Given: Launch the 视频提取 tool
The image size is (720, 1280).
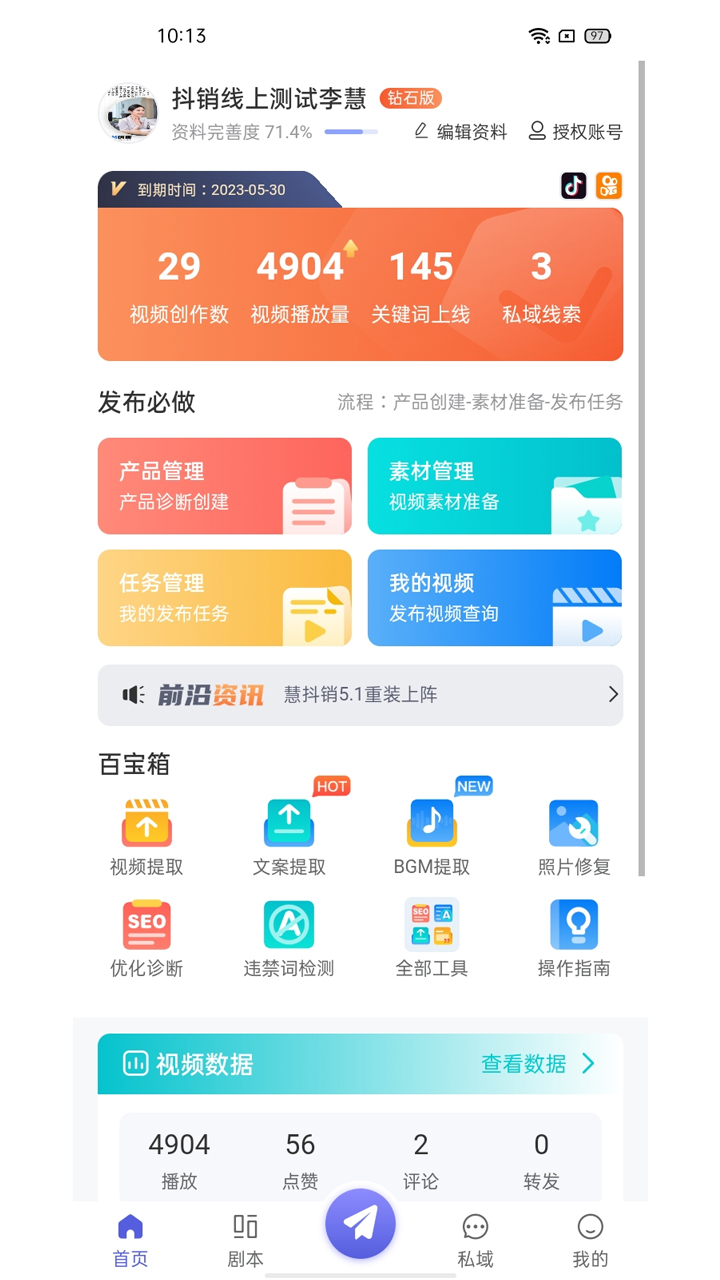Looking at the screenshot, I should (x=147, y=838).
